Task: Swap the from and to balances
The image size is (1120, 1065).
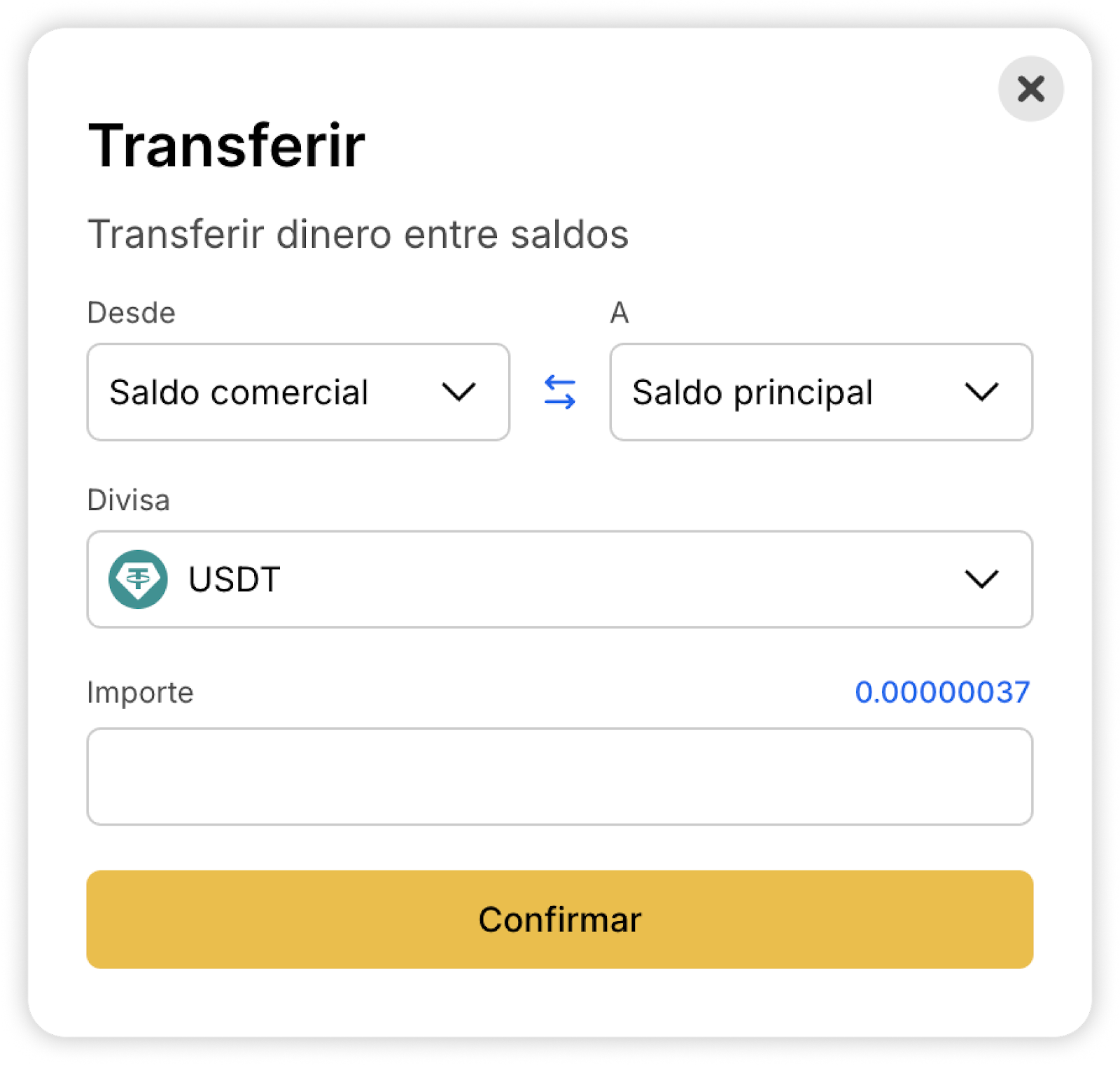Action: click(x=560, y=392)
